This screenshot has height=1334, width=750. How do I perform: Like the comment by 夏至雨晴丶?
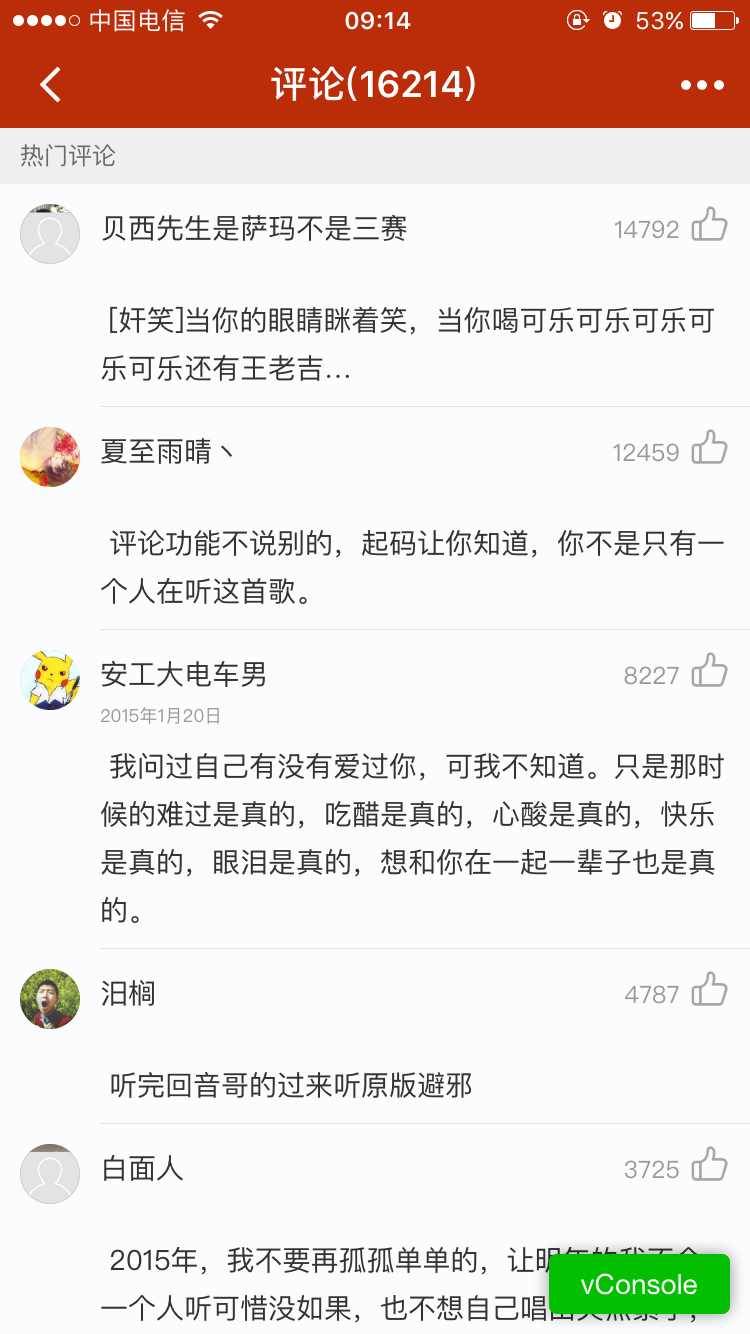point(709,449)
